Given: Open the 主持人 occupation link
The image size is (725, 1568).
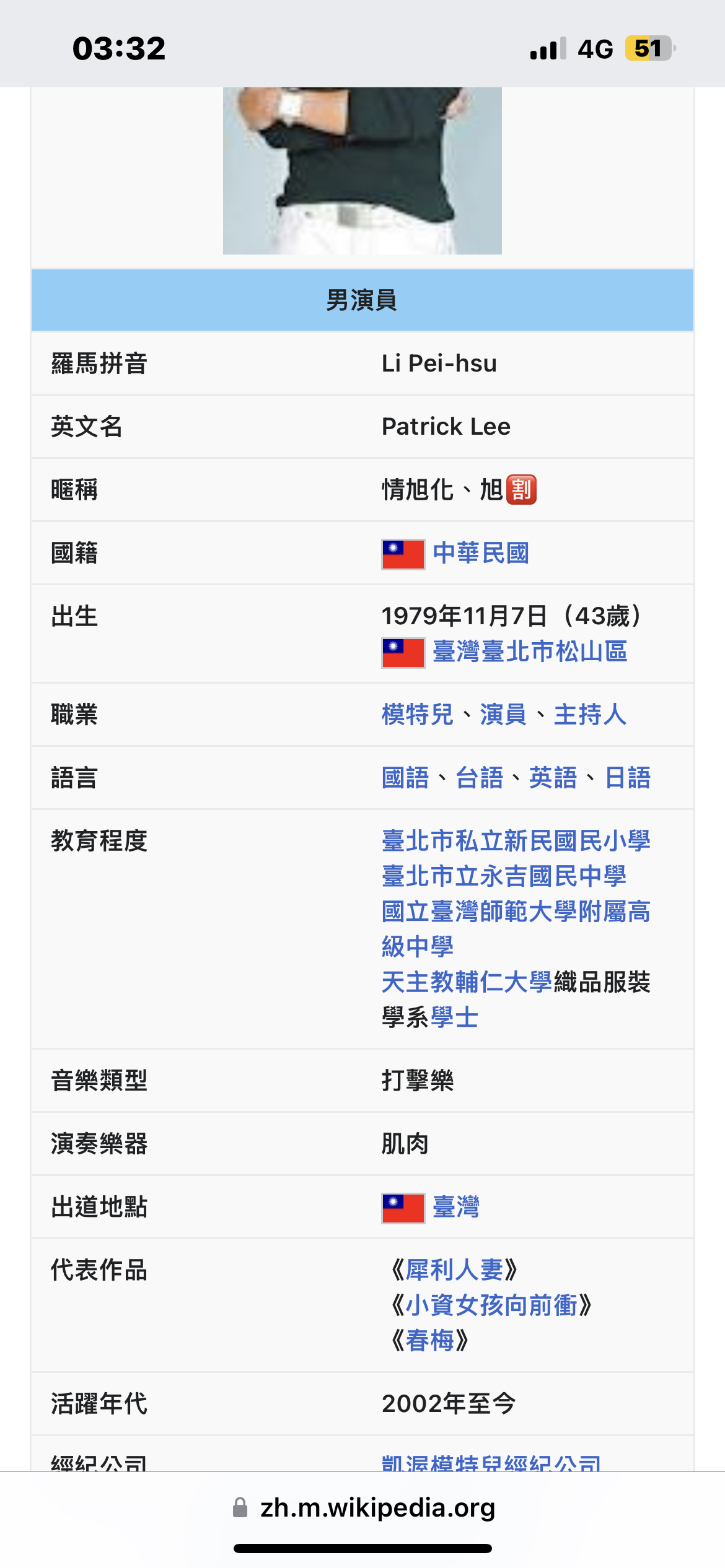Looking at the screenshot, I should tap(590, 715).
